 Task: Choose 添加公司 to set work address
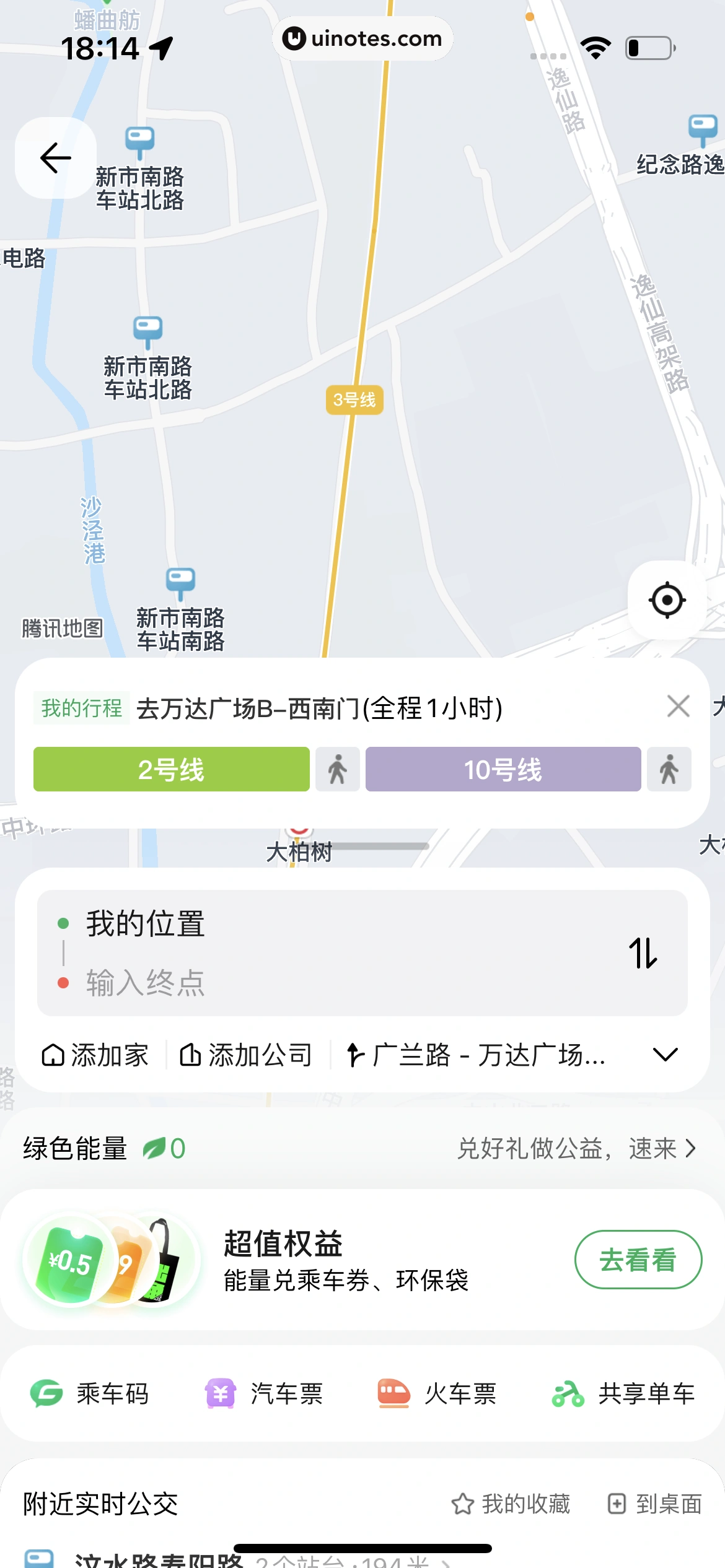246,1055
